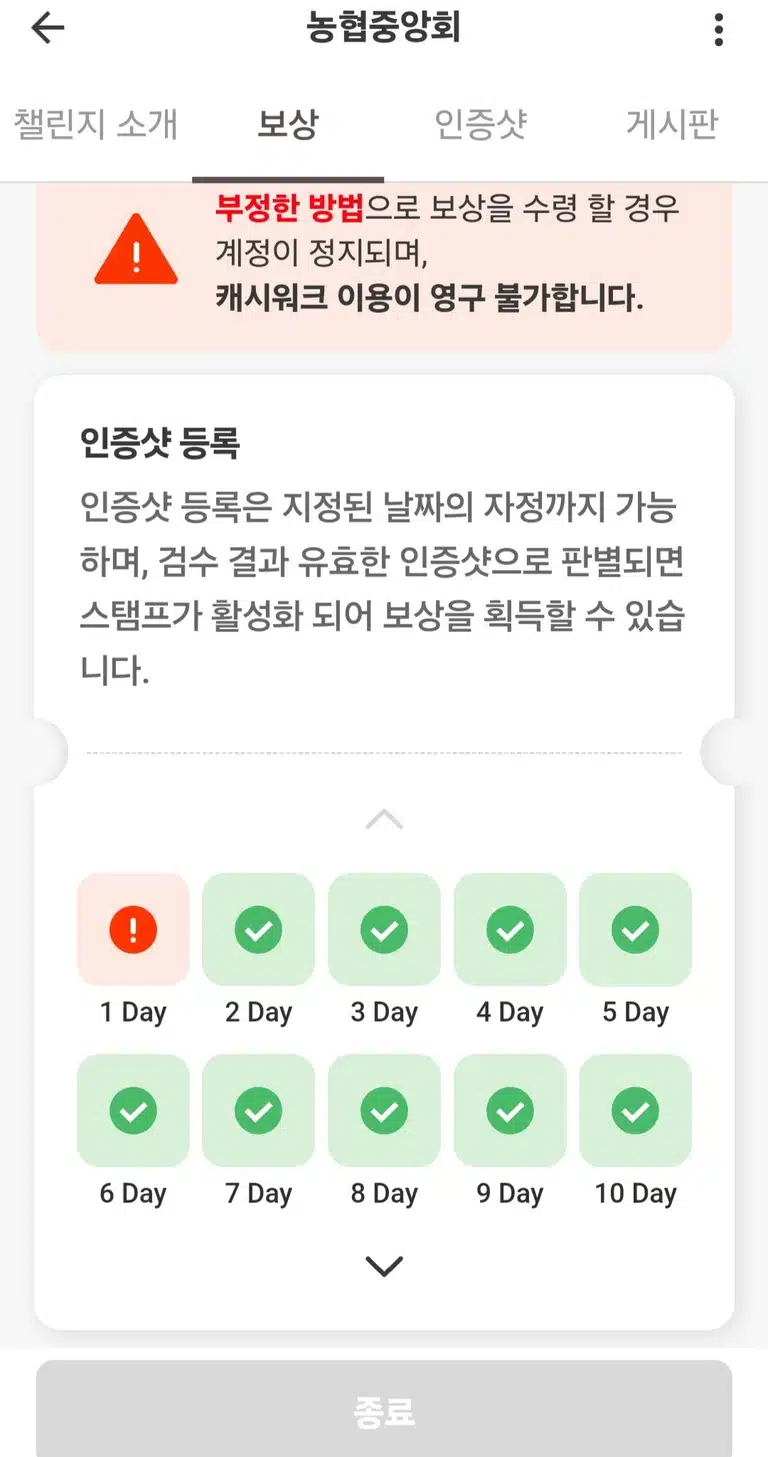This screenshot has width=768, height=1457.
Task: Tap the 7 Day stamp
Action: (258, 1111)
